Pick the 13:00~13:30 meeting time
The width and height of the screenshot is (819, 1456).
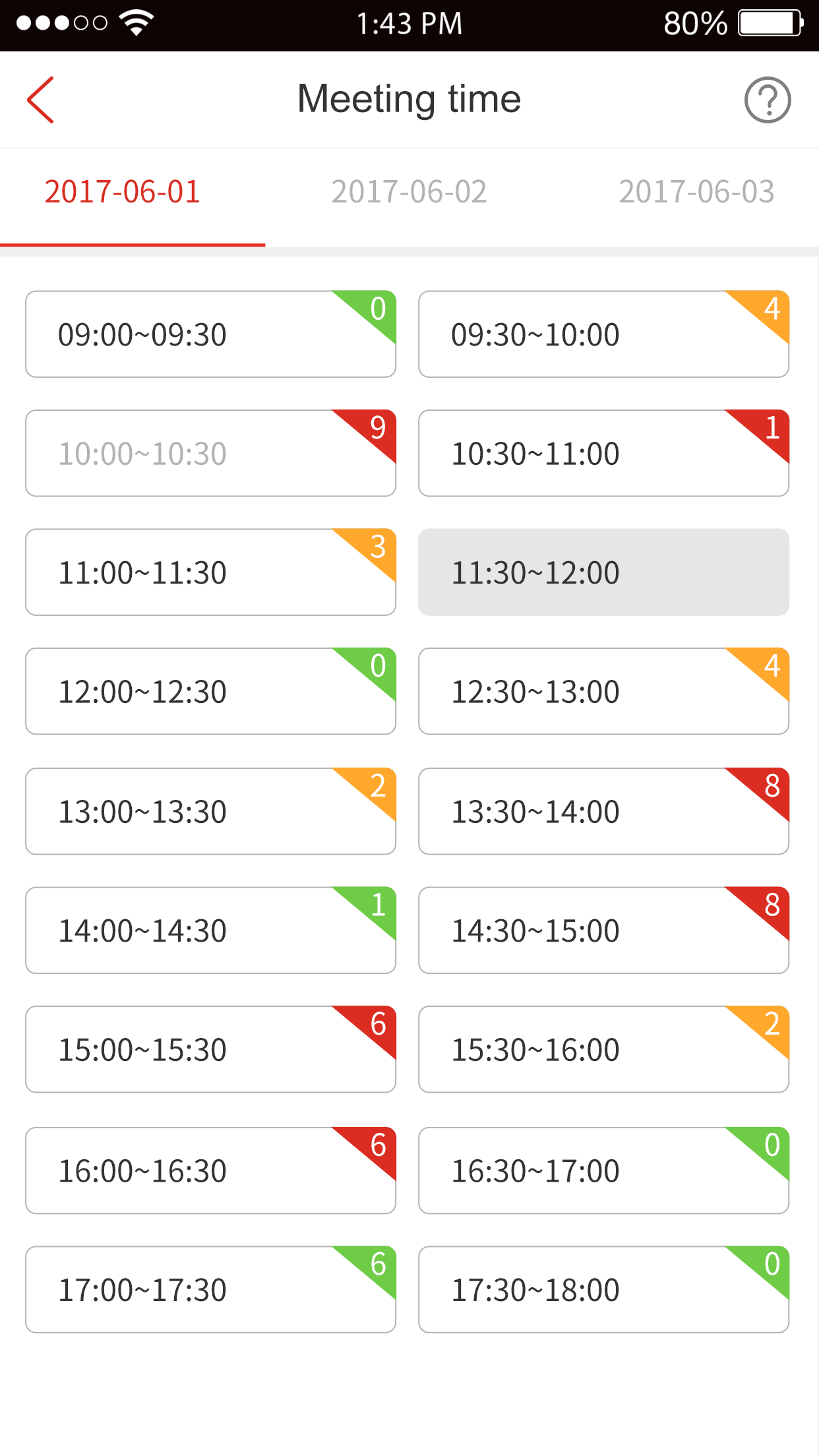[210, 811]
